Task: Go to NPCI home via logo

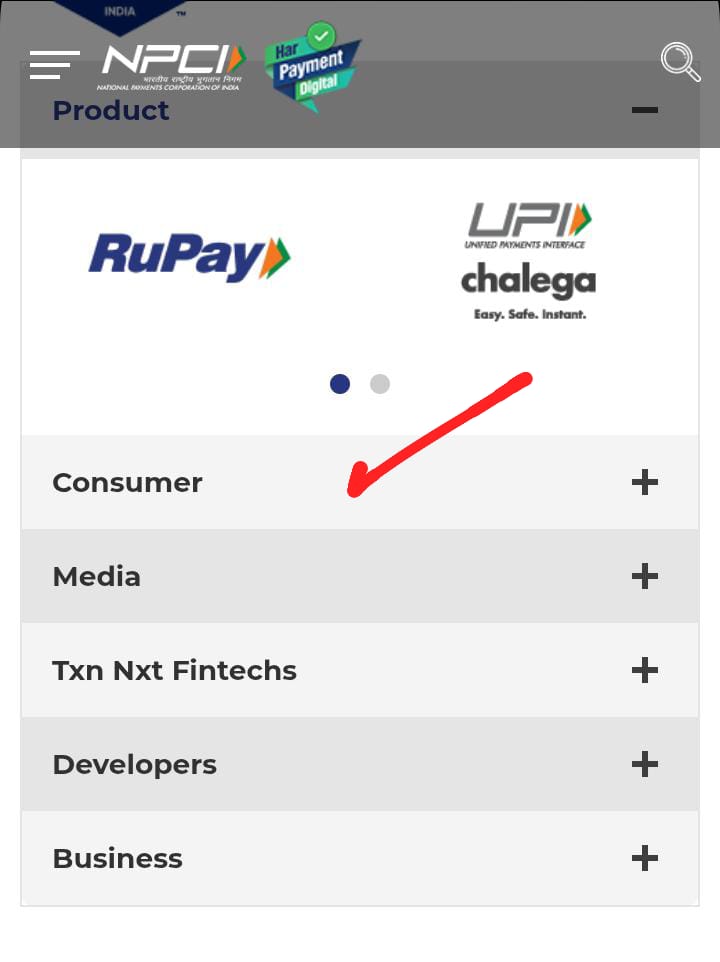Action: 172,64
